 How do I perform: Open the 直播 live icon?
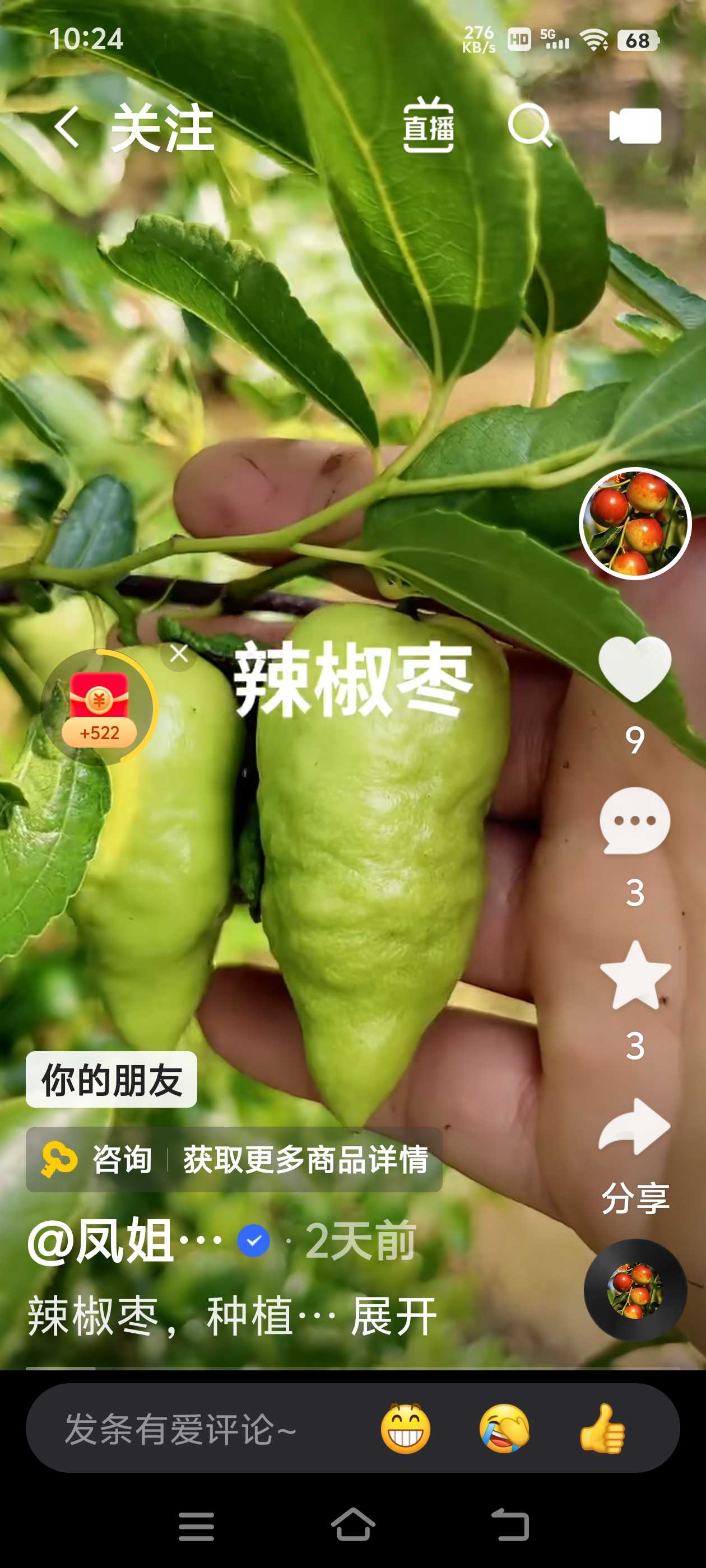coord(428,125)
